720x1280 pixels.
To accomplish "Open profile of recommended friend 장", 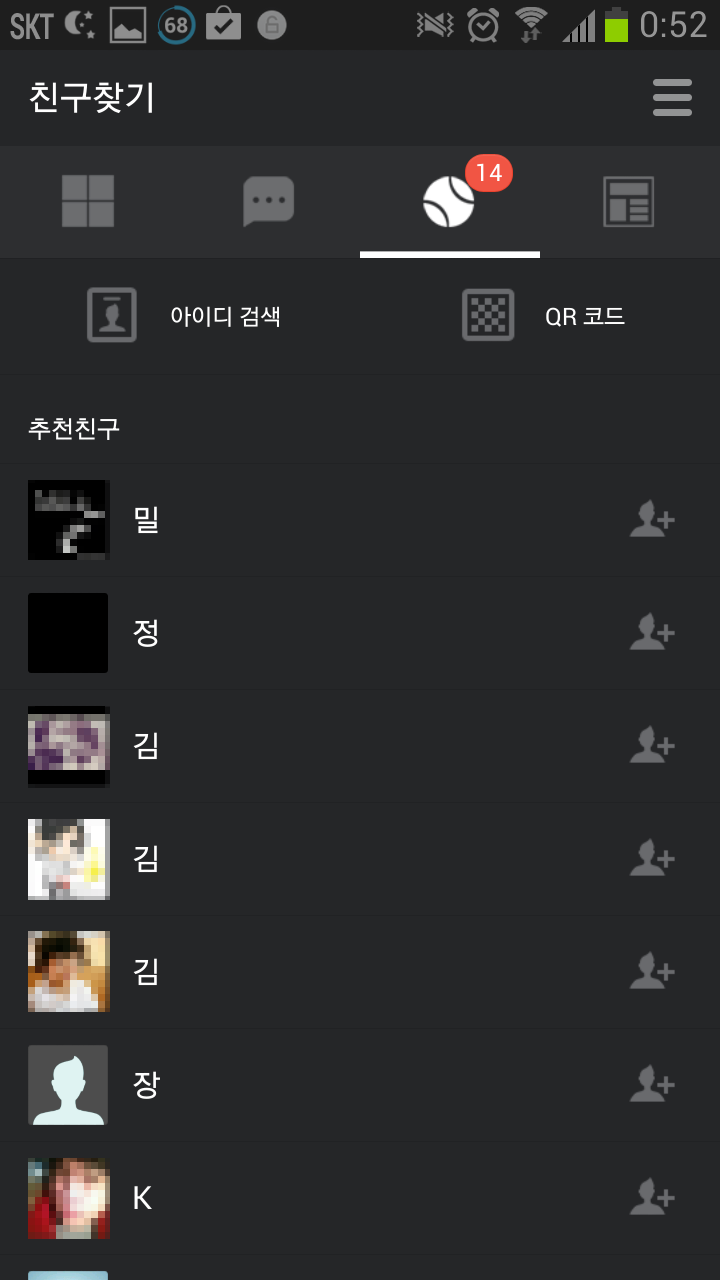I will (68, 1085).
